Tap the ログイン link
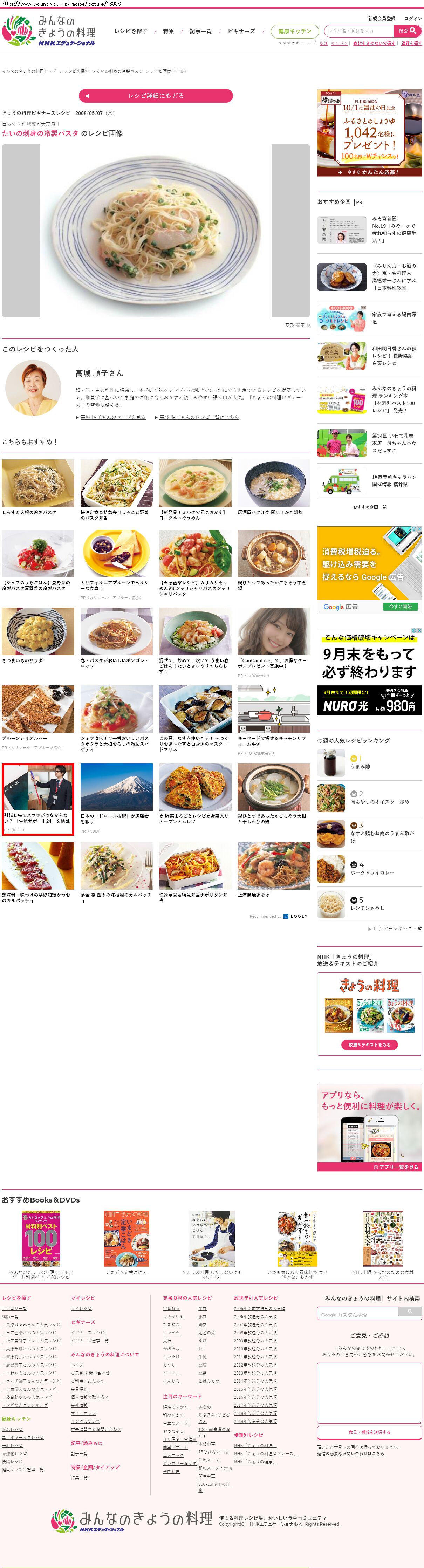424x1568 pixels. tap(413, 18)
